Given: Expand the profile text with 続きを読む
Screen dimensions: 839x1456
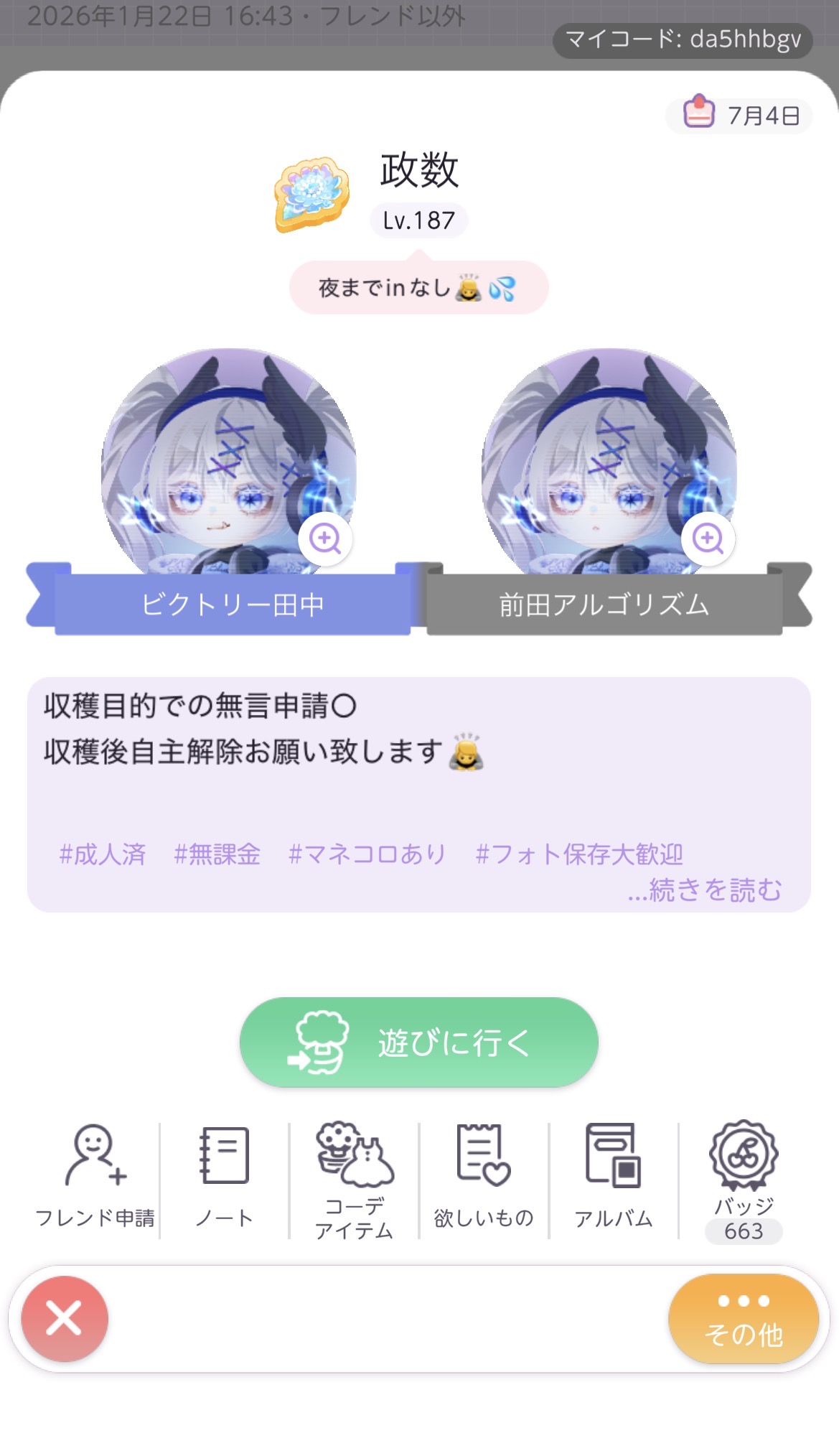Looking at the screenshot, I should pos(705,890).
